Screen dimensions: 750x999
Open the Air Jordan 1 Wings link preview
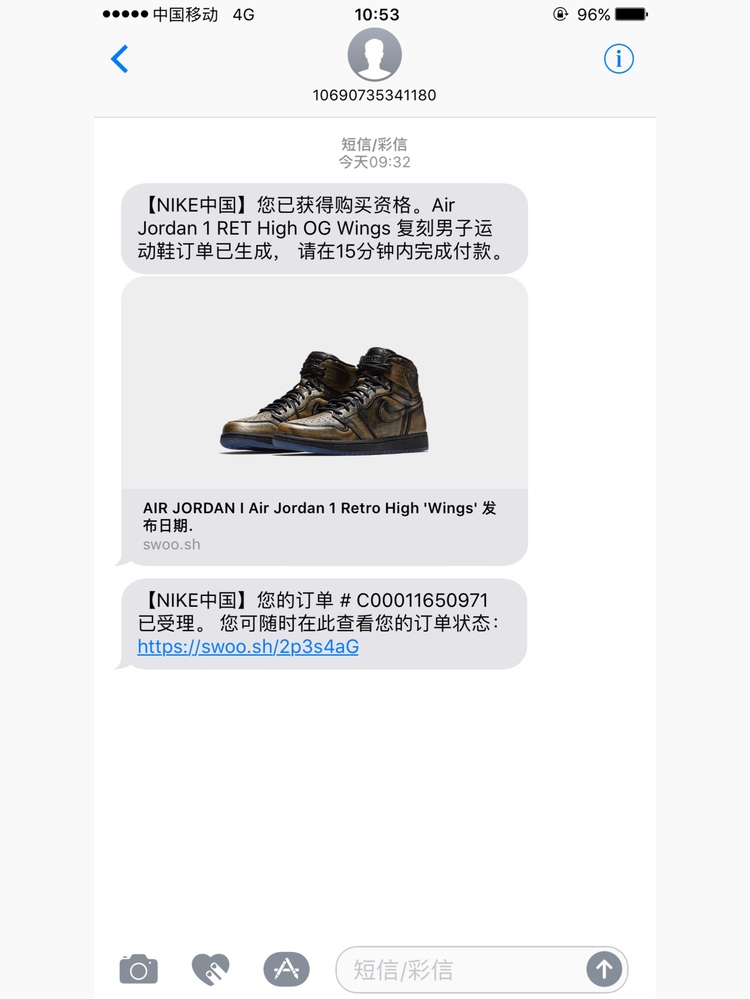point(324,420)
